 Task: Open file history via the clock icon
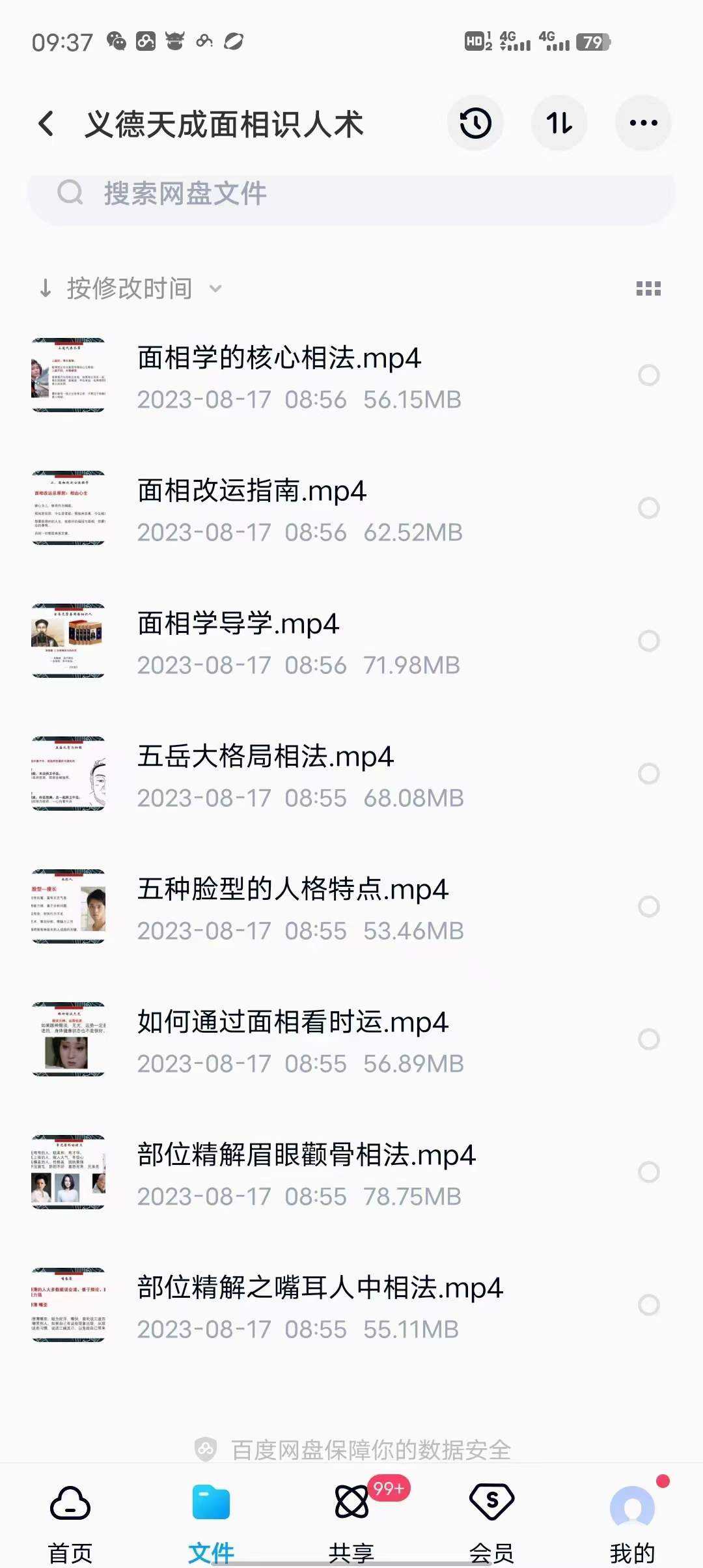(x=475, y=122)
